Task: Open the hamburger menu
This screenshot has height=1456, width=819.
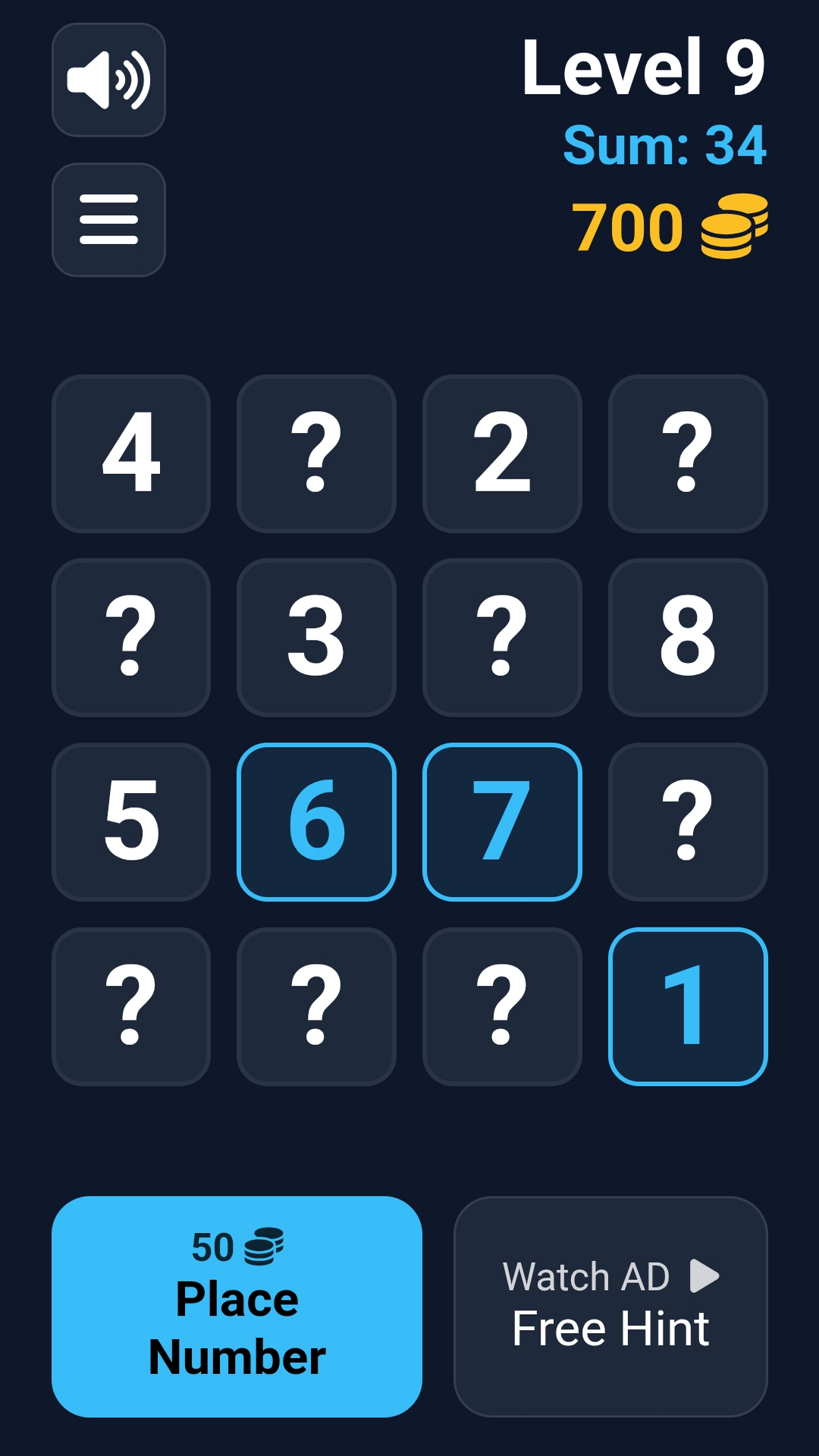Action: pyautogui.click(x=108, y=220)
